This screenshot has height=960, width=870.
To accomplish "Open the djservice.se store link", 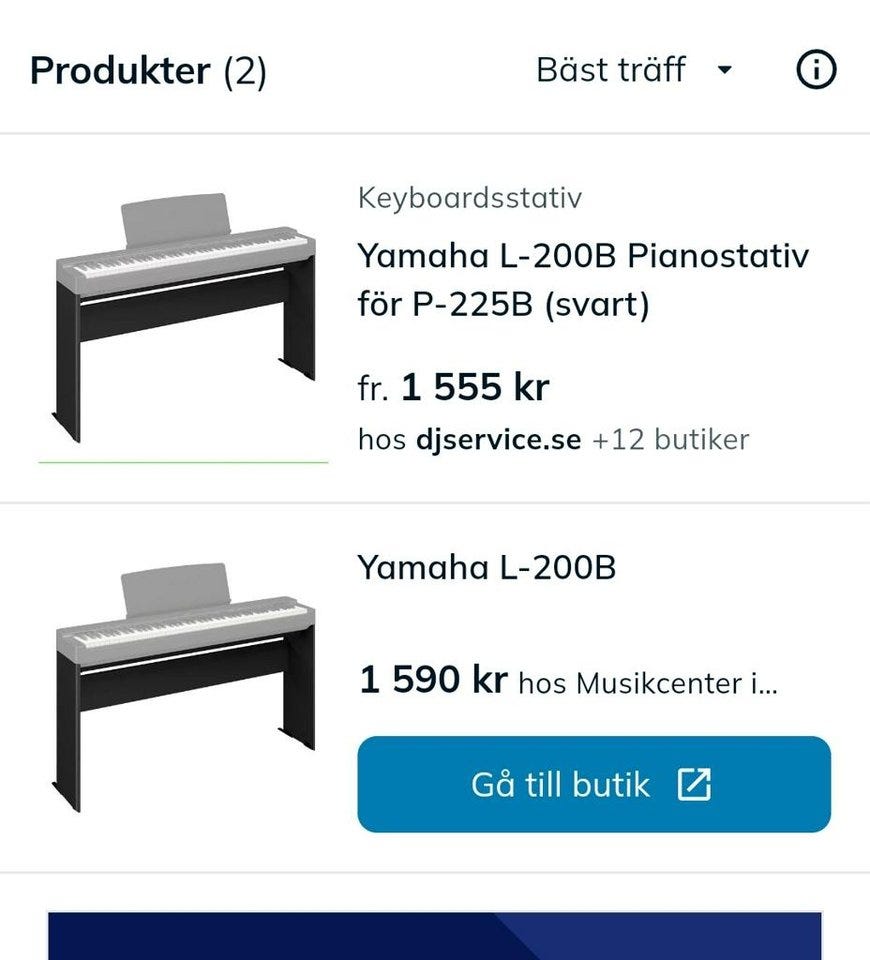I will [496, 436].
